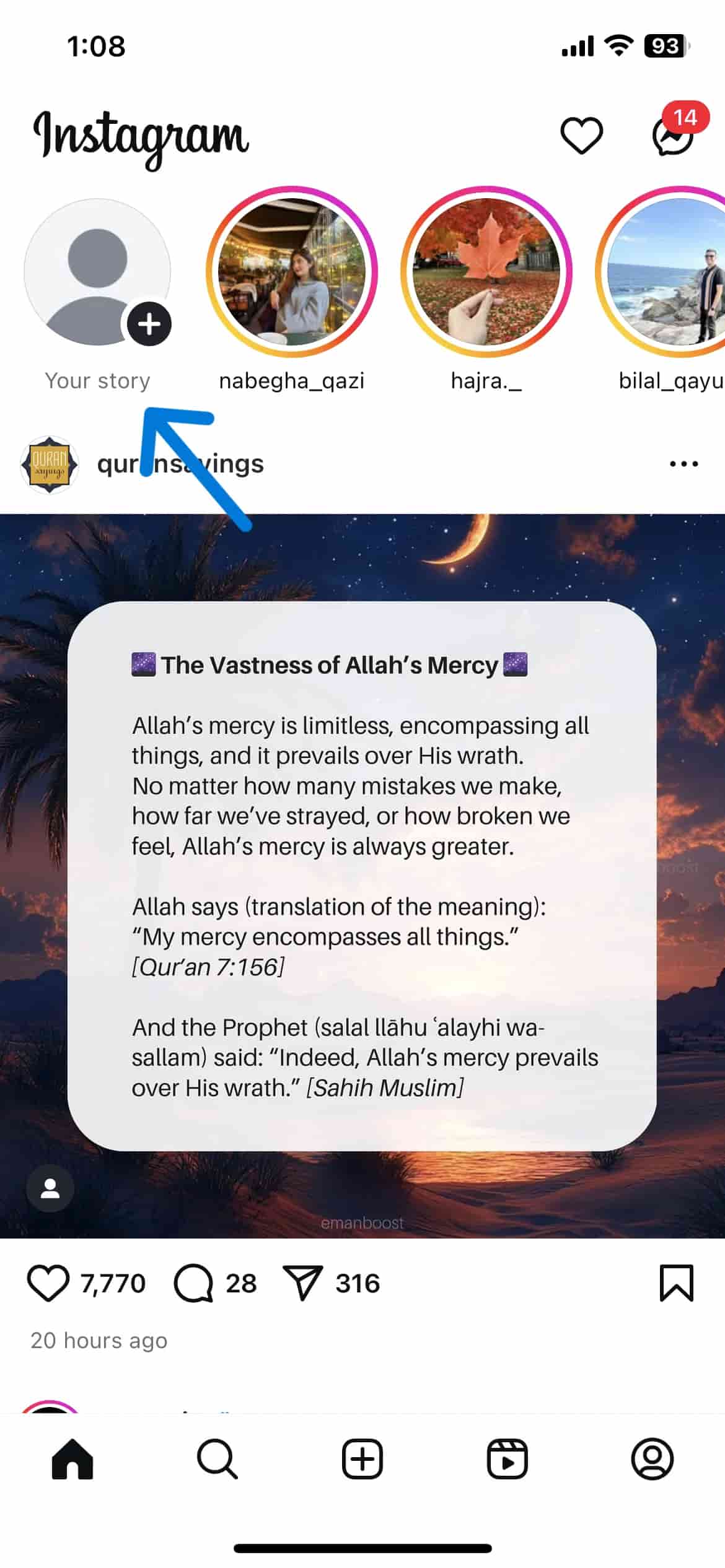Viewport: 725px width, 1568px height.
Task: Save the post with bookmark icon
Action: [x=676, y=1283]
